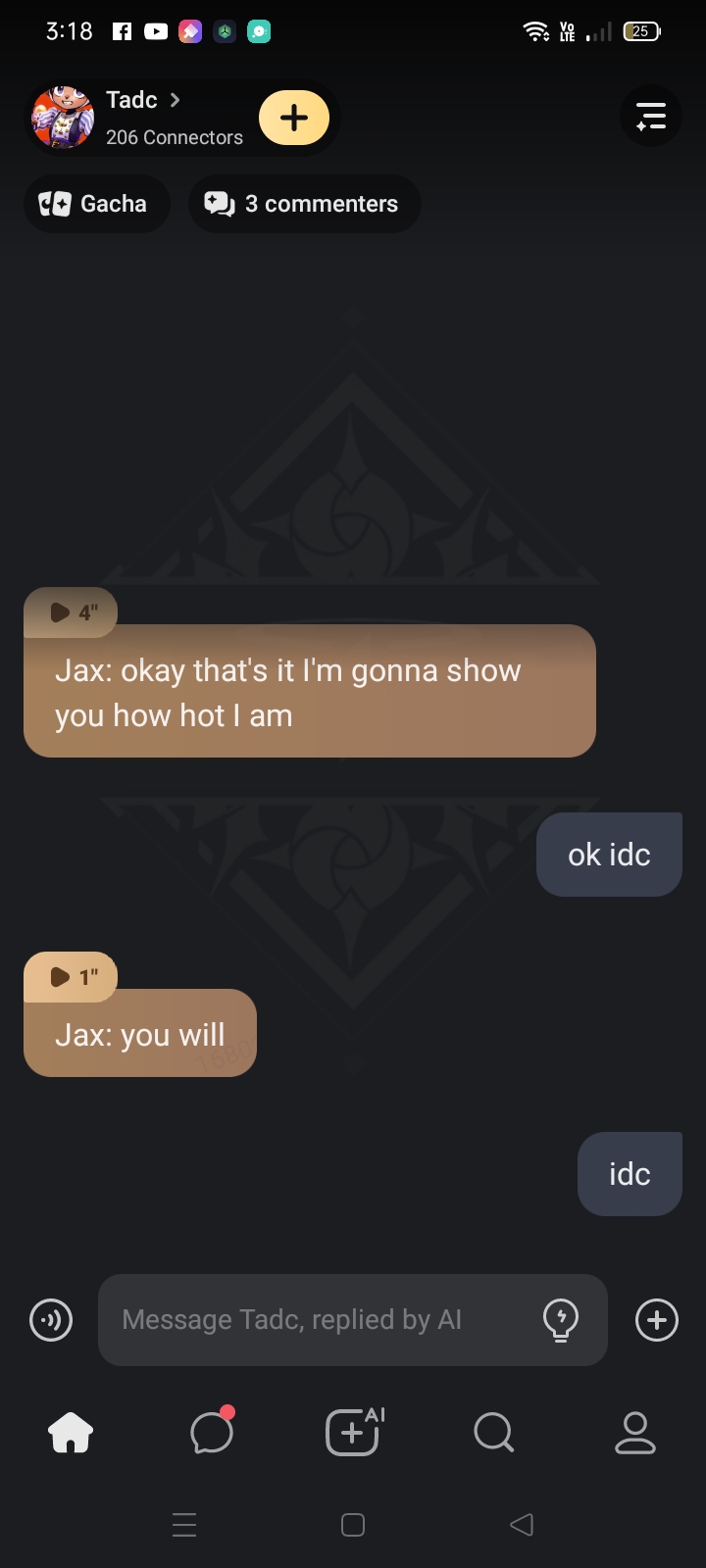This screenshot has width=706, height=1568.
Task: Play the 1-second voice message
Action: pos(71,977)
